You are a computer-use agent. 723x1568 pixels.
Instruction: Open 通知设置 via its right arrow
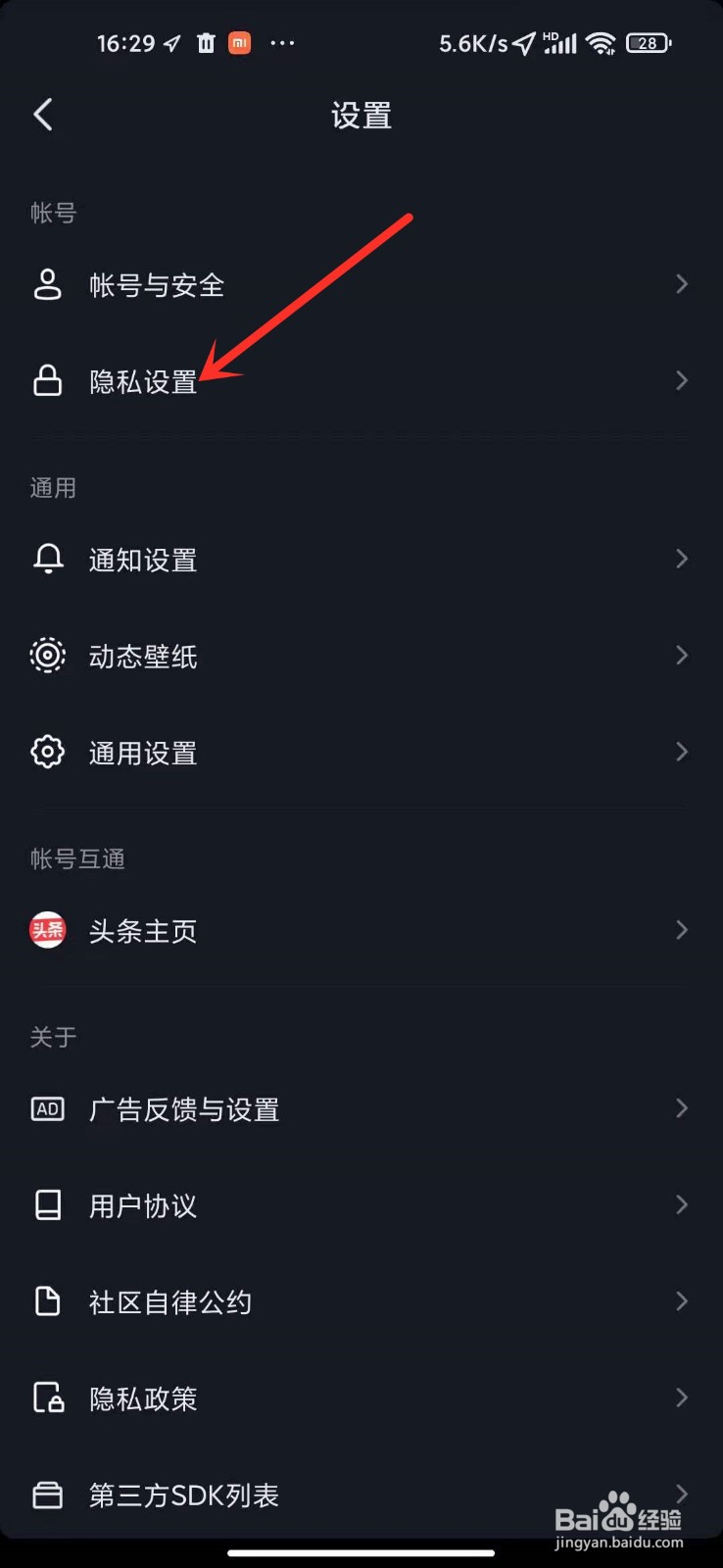tap(683, 559)
